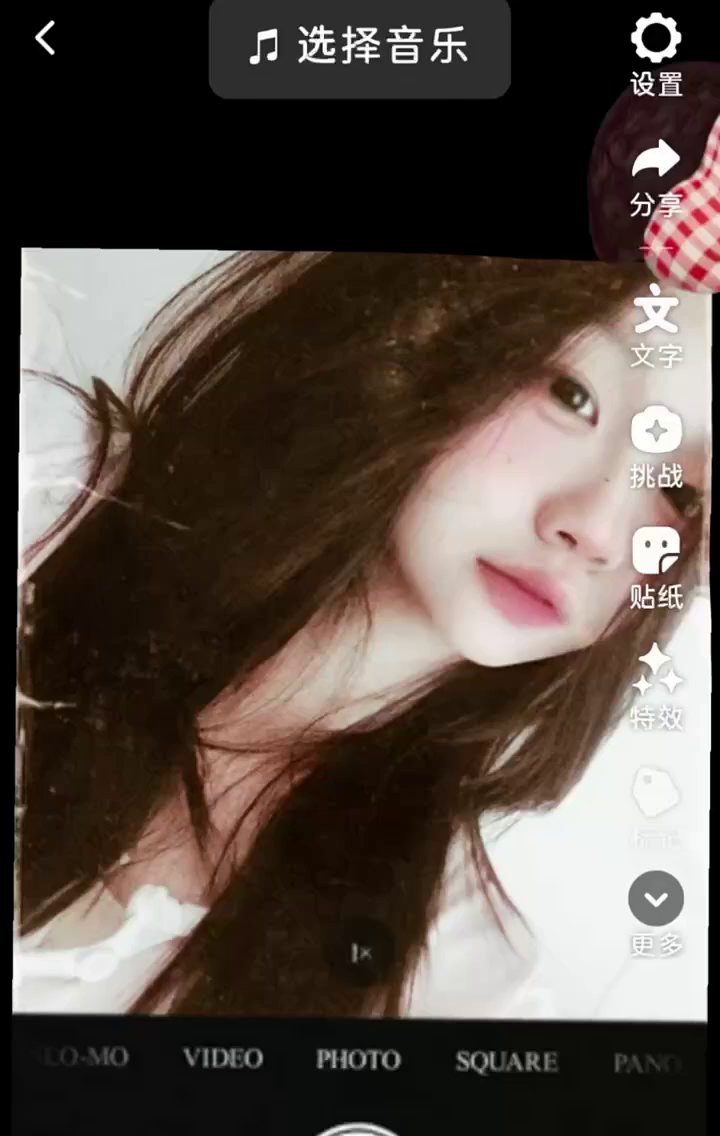Open the 选择音乐 music picker
The width and height of the screenshot is (720, 1136).
click(x=360, y=47)
